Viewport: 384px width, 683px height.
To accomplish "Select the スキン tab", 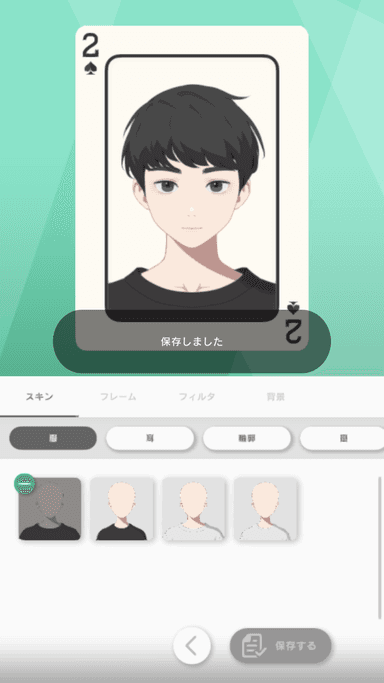I will (x=39, y=397).
